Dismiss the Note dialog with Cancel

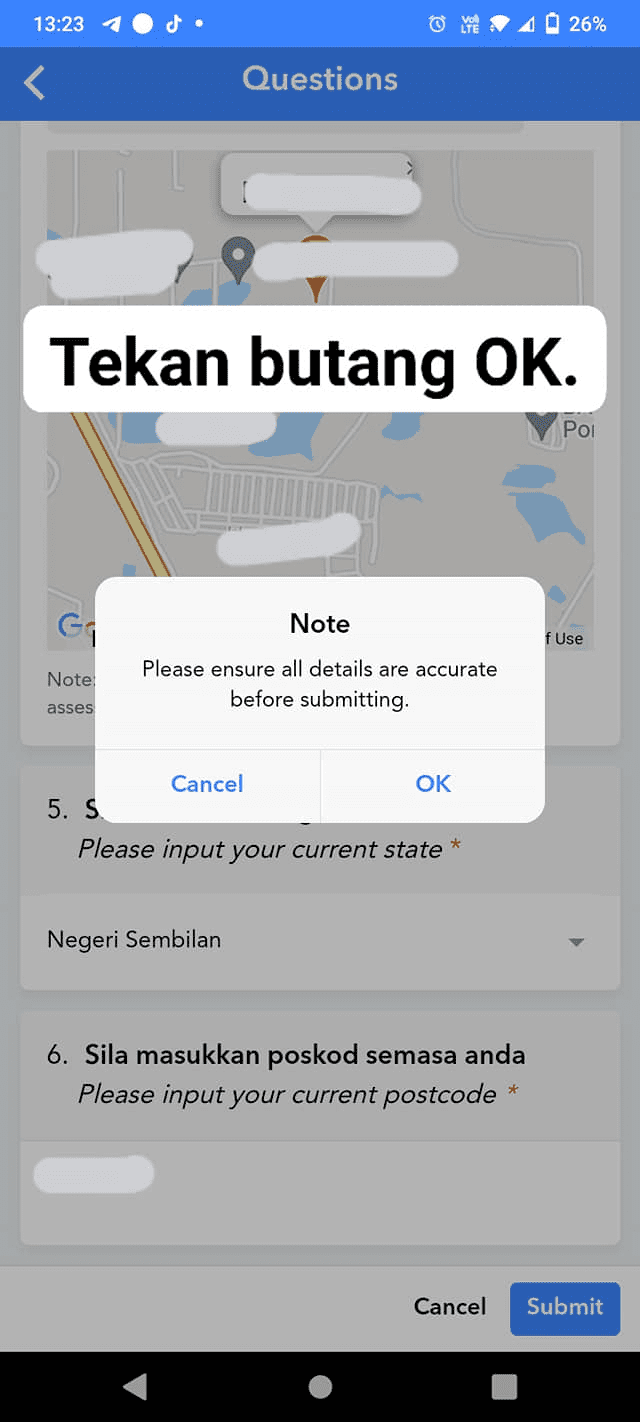[207, 784]
